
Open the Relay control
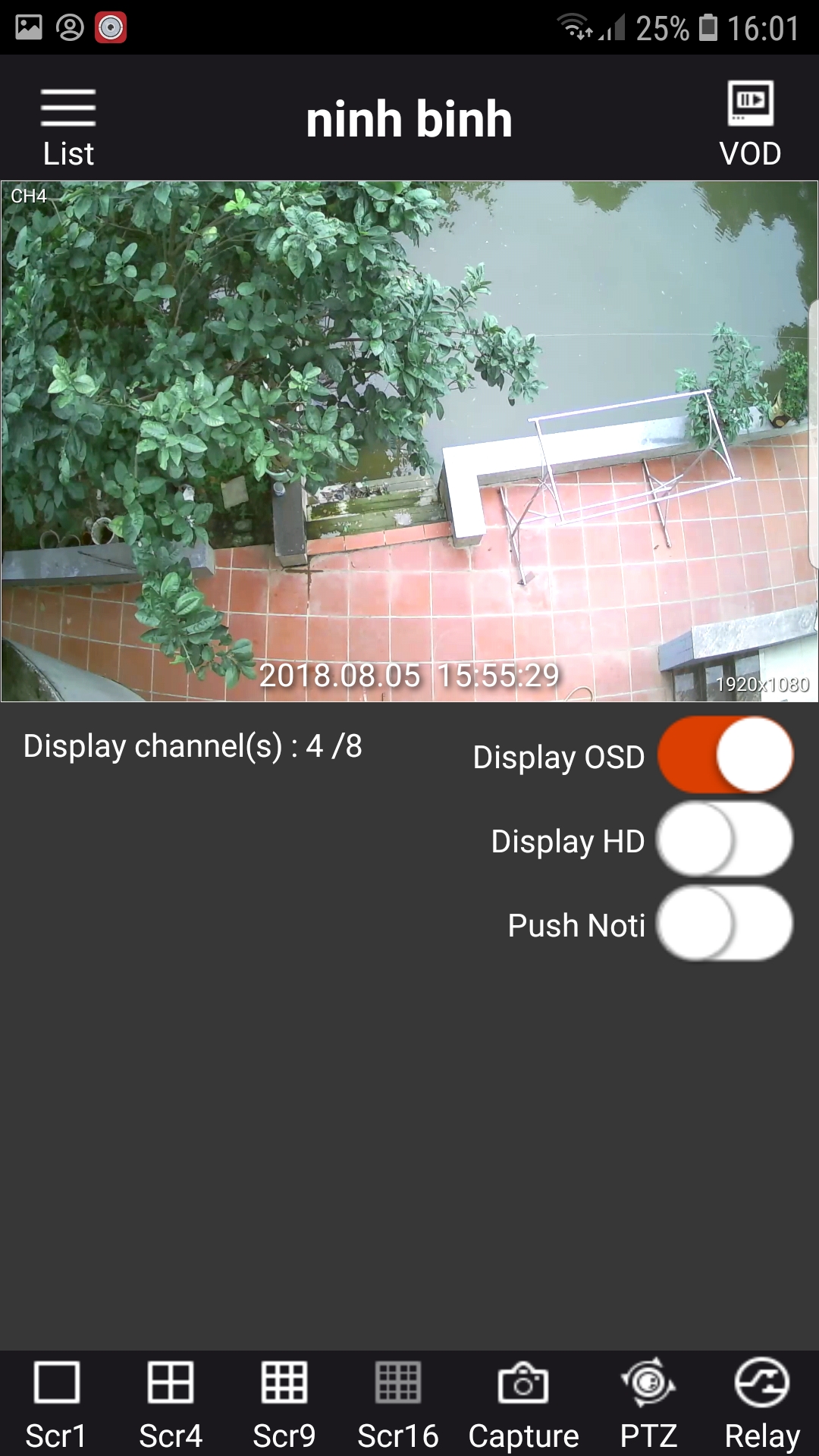[x=762, y=1404]
